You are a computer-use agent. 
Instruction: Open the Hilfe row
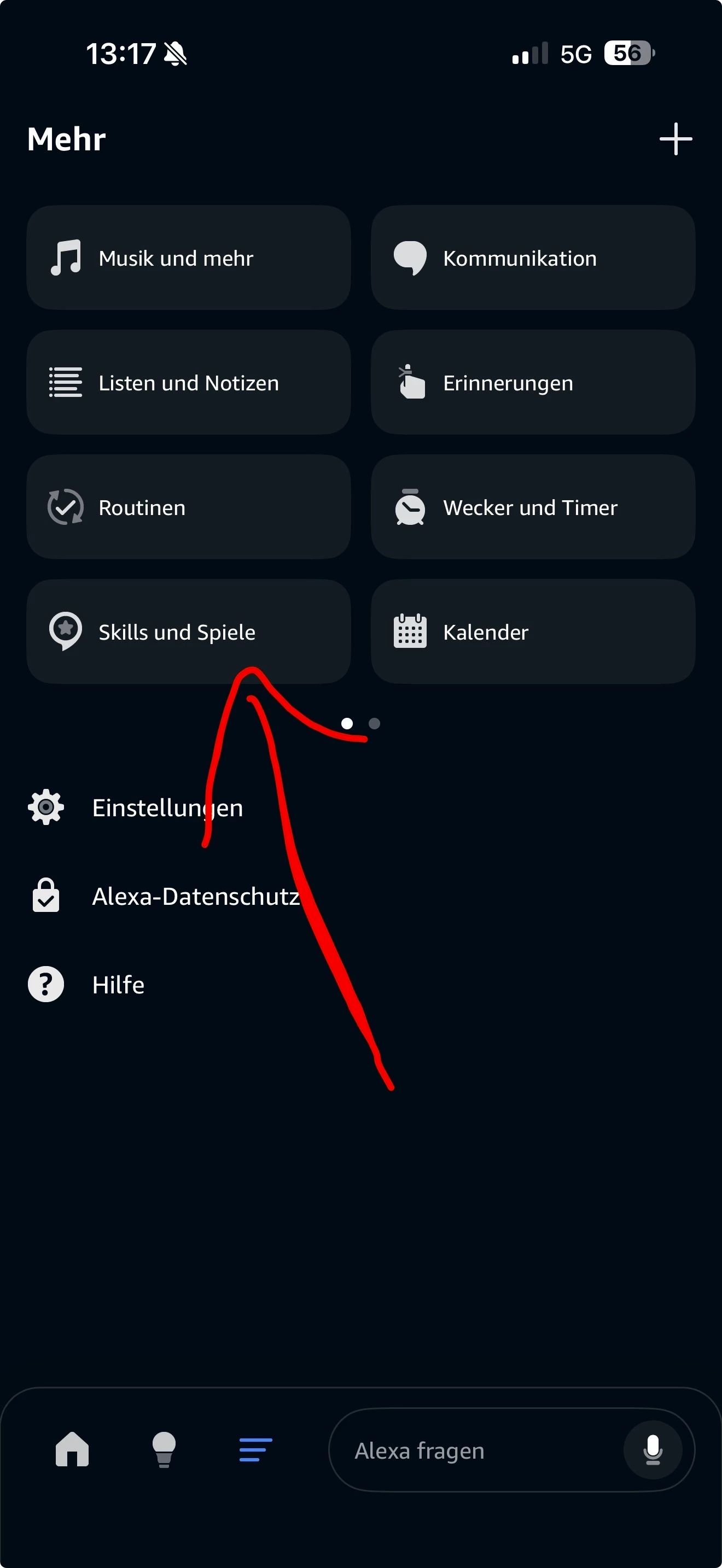click(118, 984)
